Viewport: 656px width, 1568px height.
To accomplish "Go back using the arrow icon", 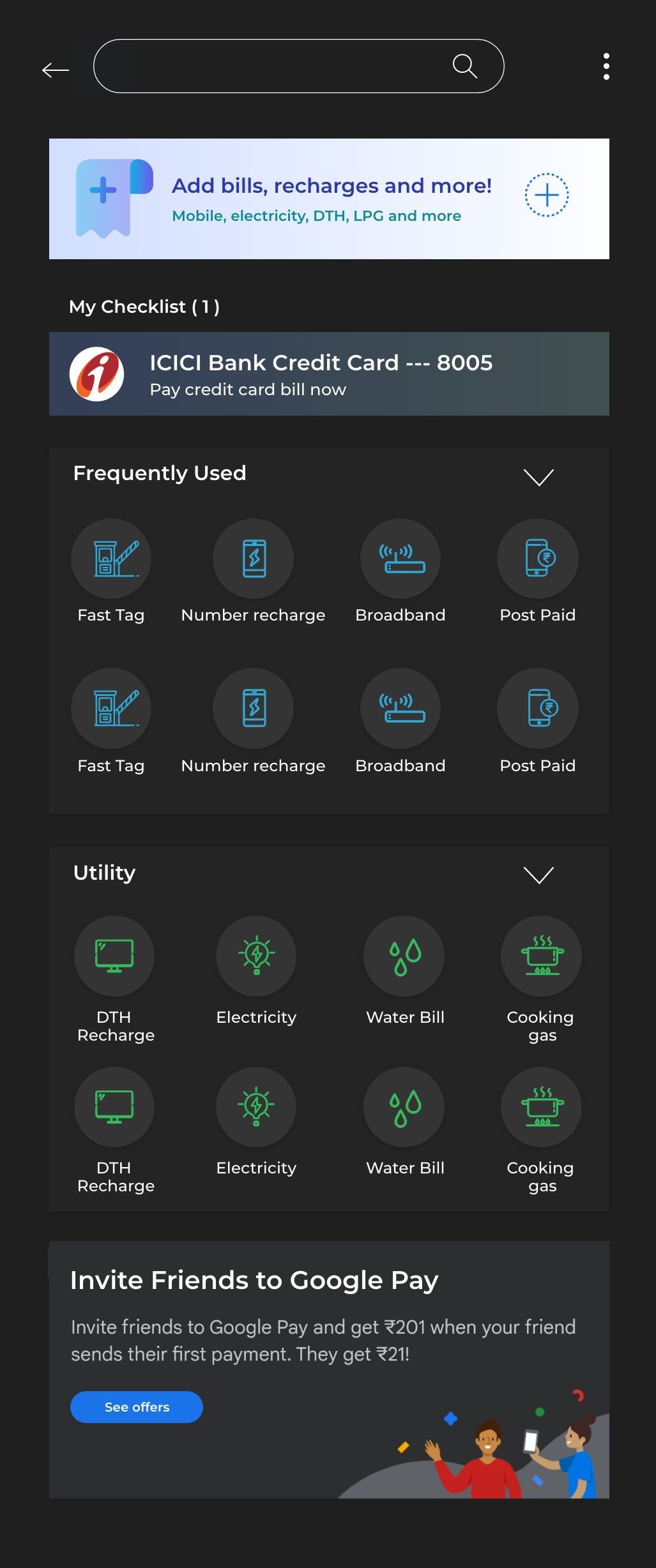I will (x=56, y=70).
